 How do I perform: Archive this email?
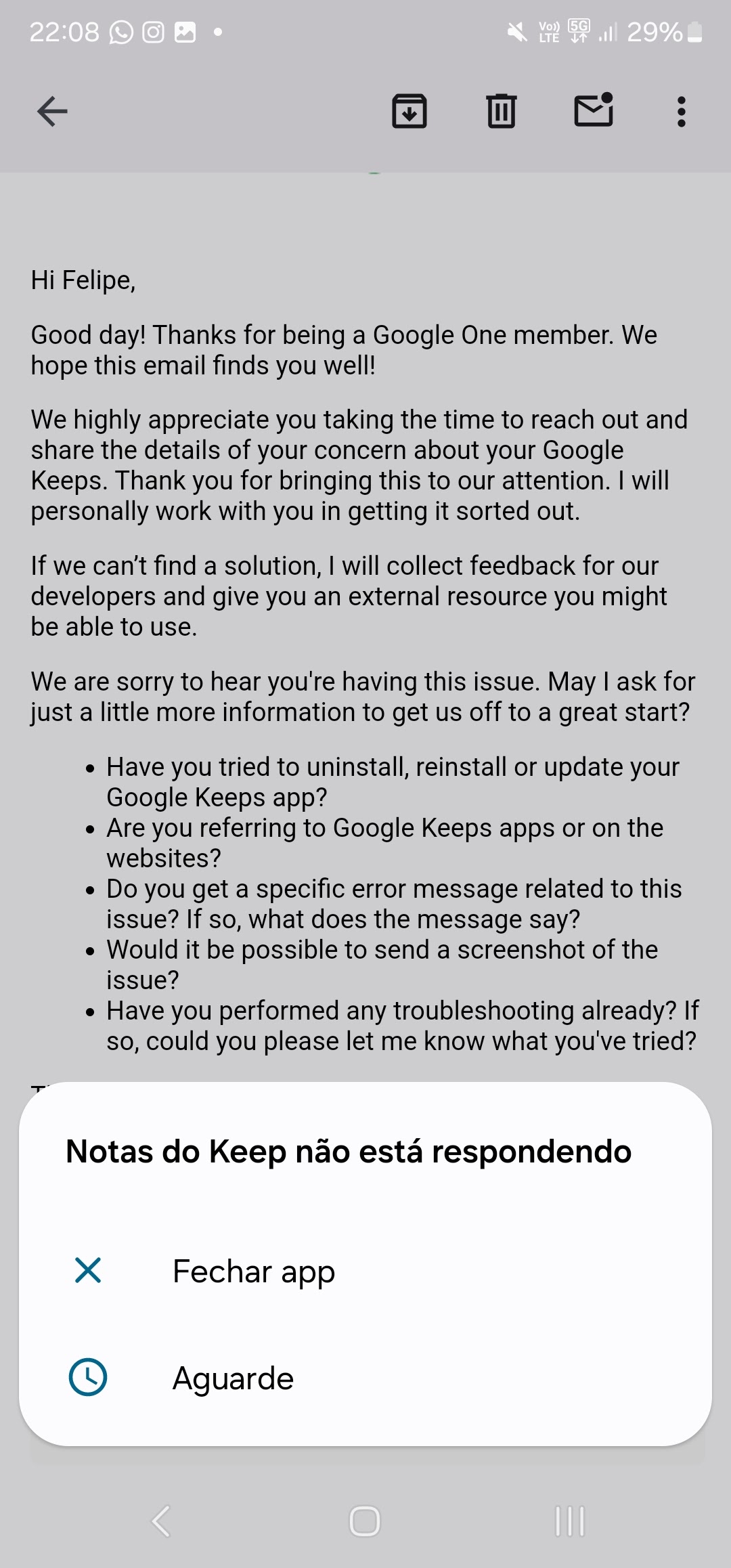[x=409, y=112]
